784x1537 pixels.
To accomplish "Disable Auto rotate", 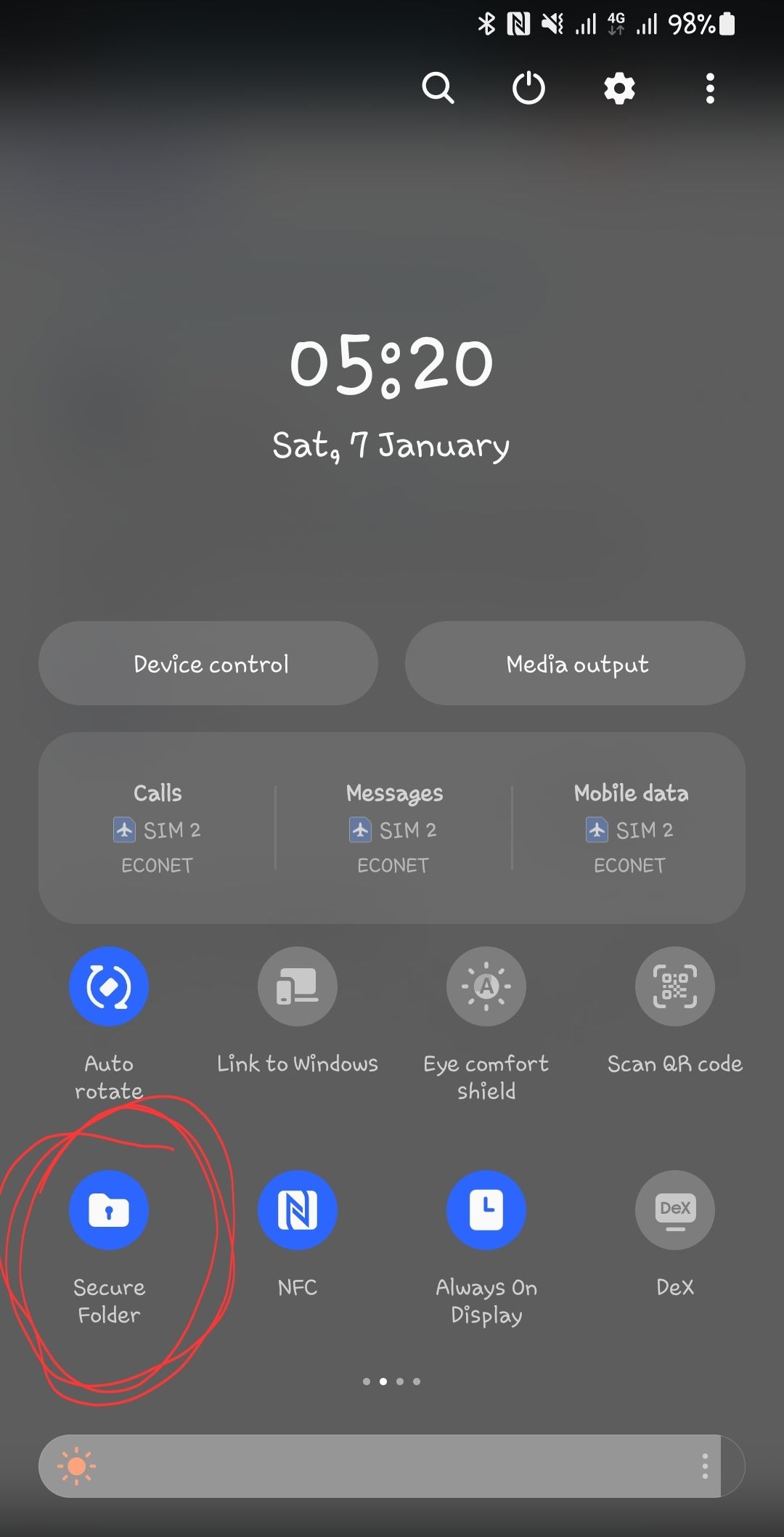I will pyautogui.click(x=108, y=986).
